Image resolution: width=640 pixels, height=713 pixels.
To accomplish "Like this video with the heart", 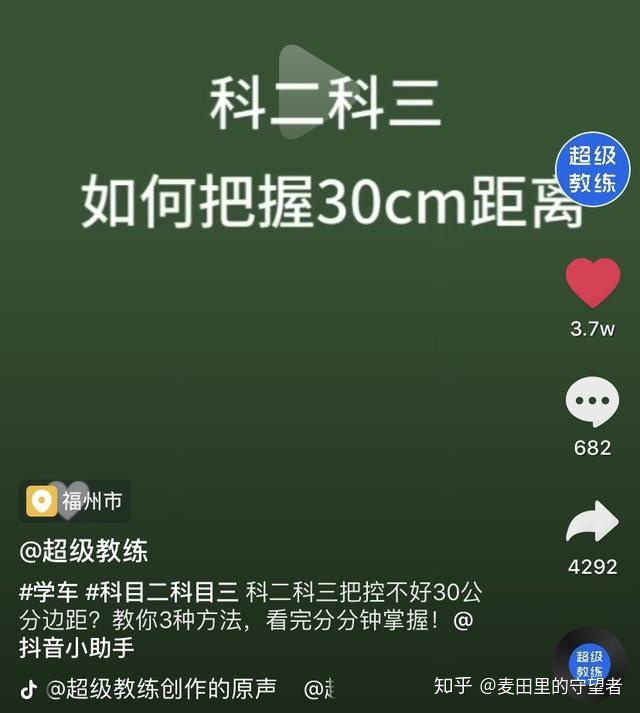I will (592, 282).
